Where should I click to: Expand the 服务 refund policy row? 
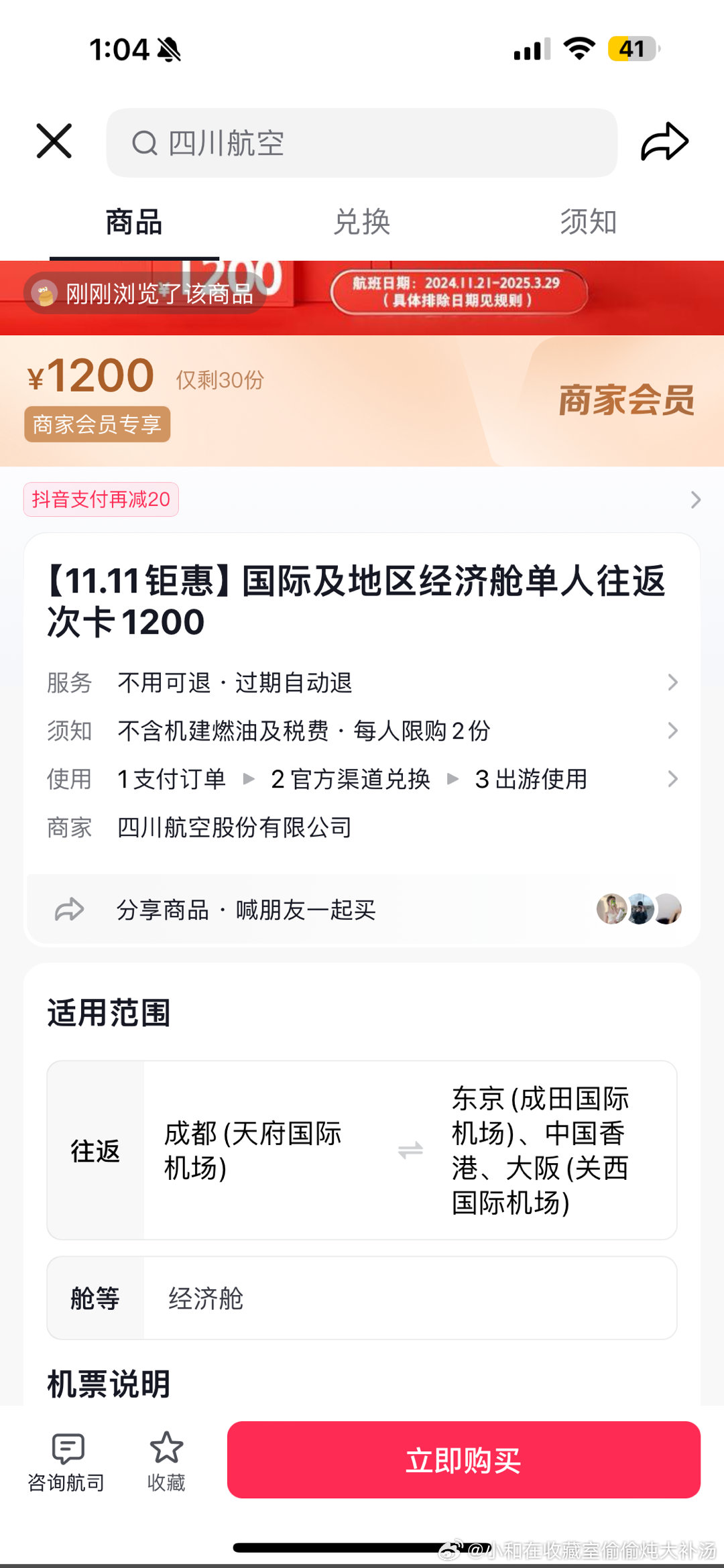(x=362, y=682)
